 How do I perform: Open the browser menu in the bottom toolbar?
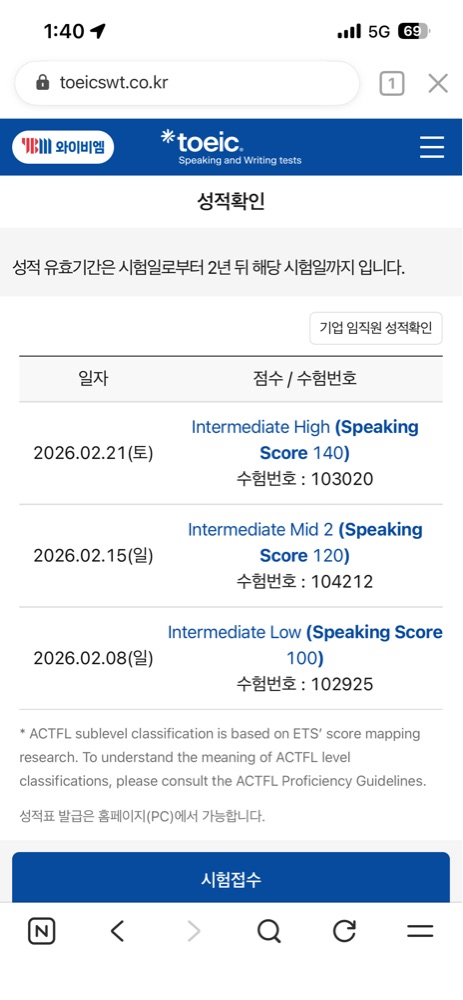420,932
